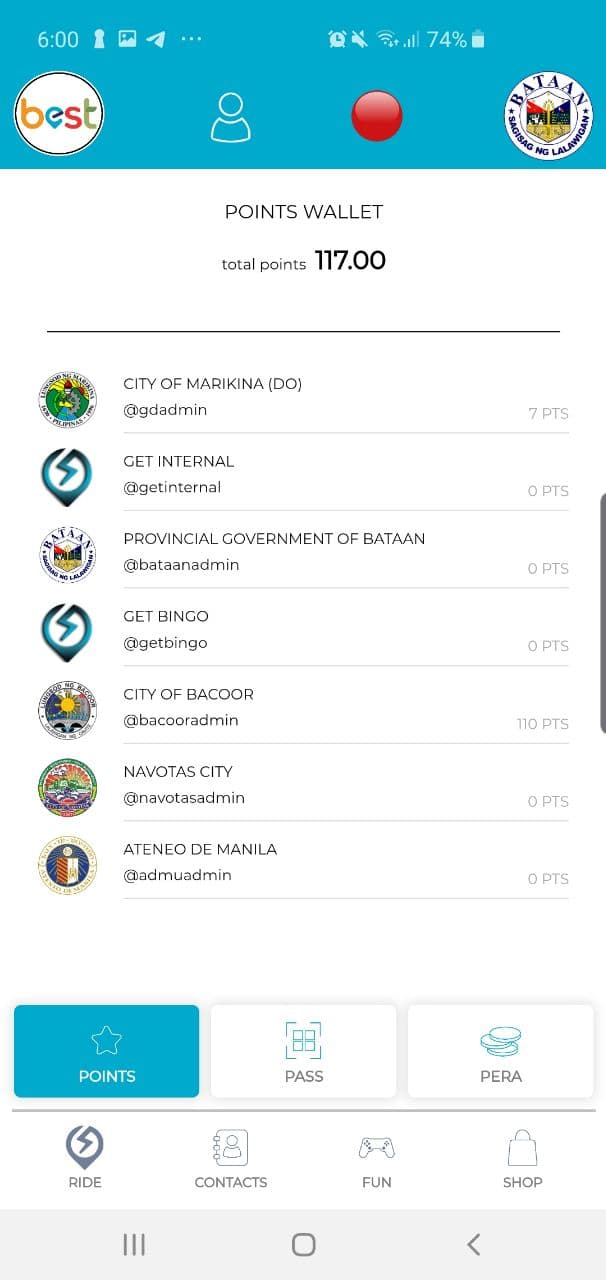Open the Contacts section

click(231, 1158)
